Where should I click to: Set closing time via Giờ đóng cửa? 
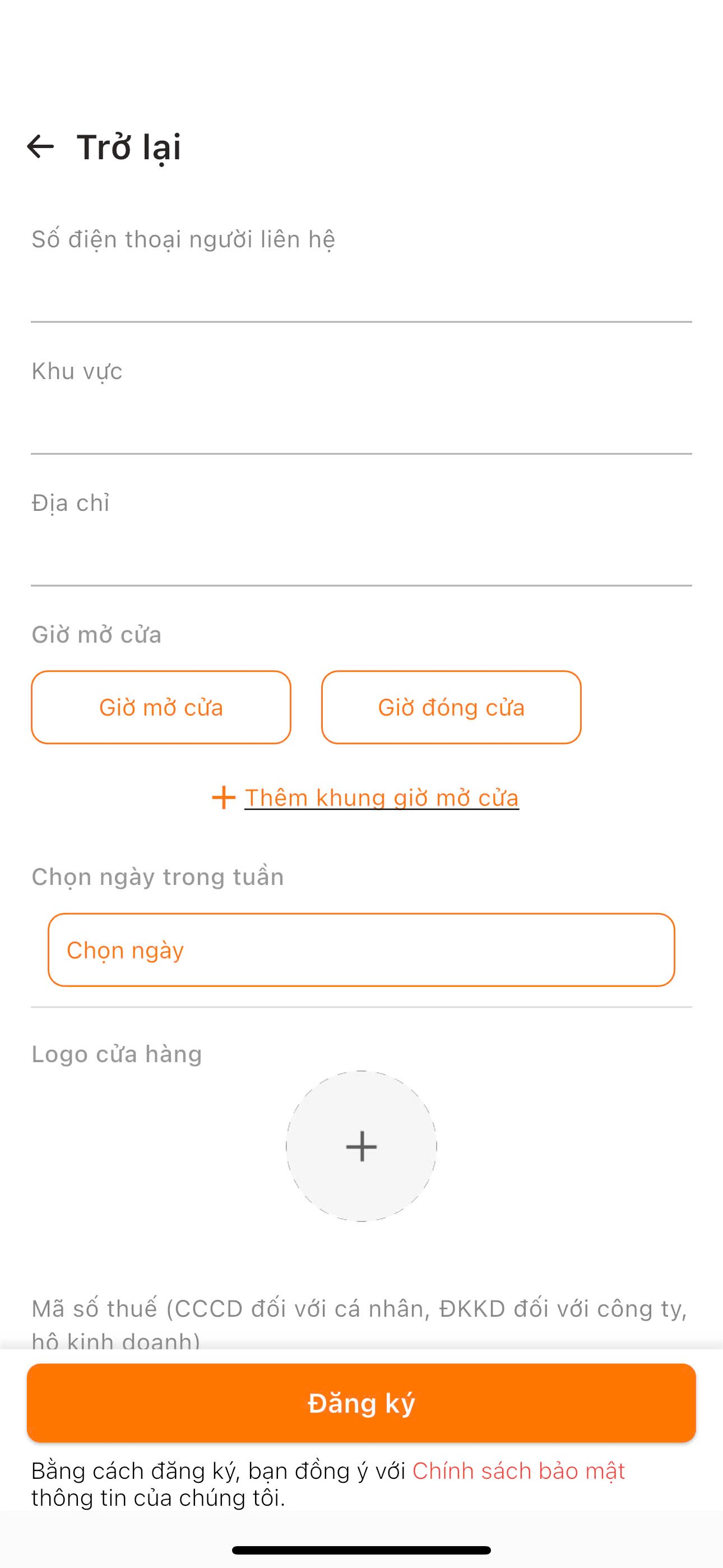451,707
